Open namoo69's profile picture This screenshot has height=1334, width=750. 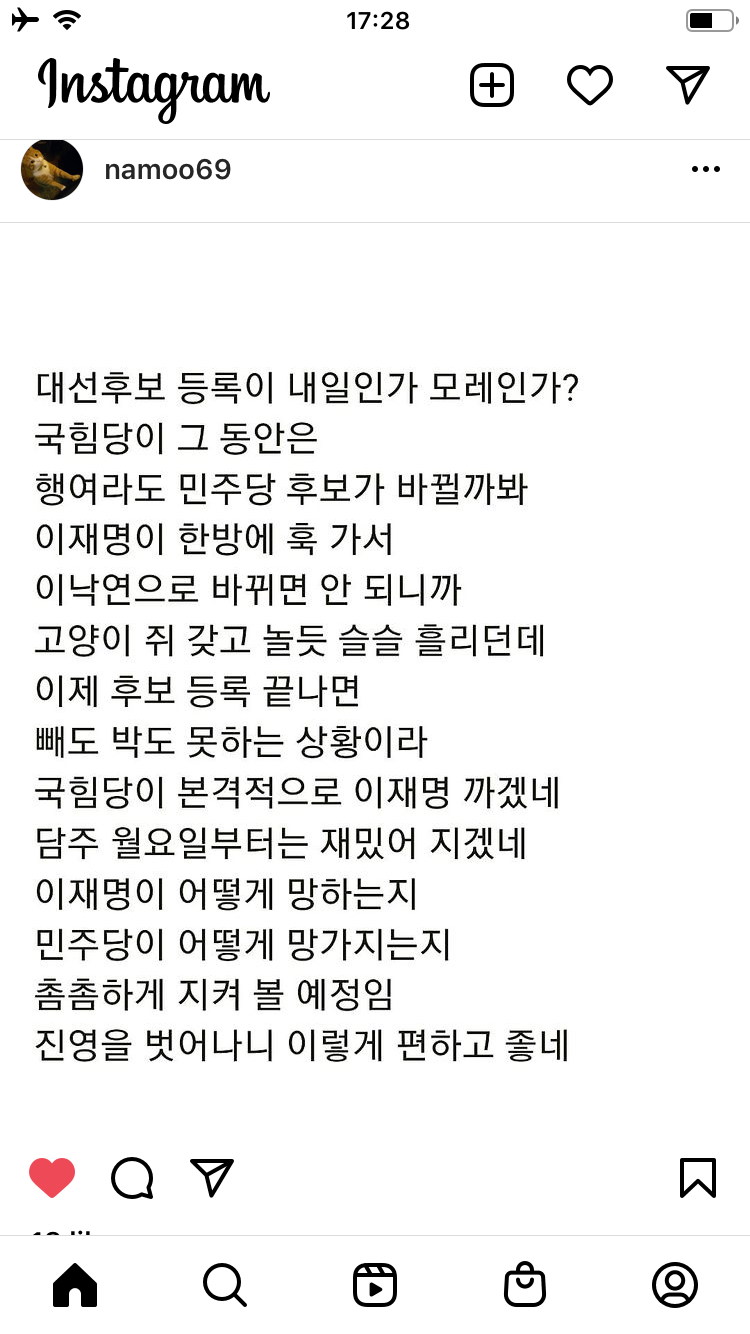52,170
